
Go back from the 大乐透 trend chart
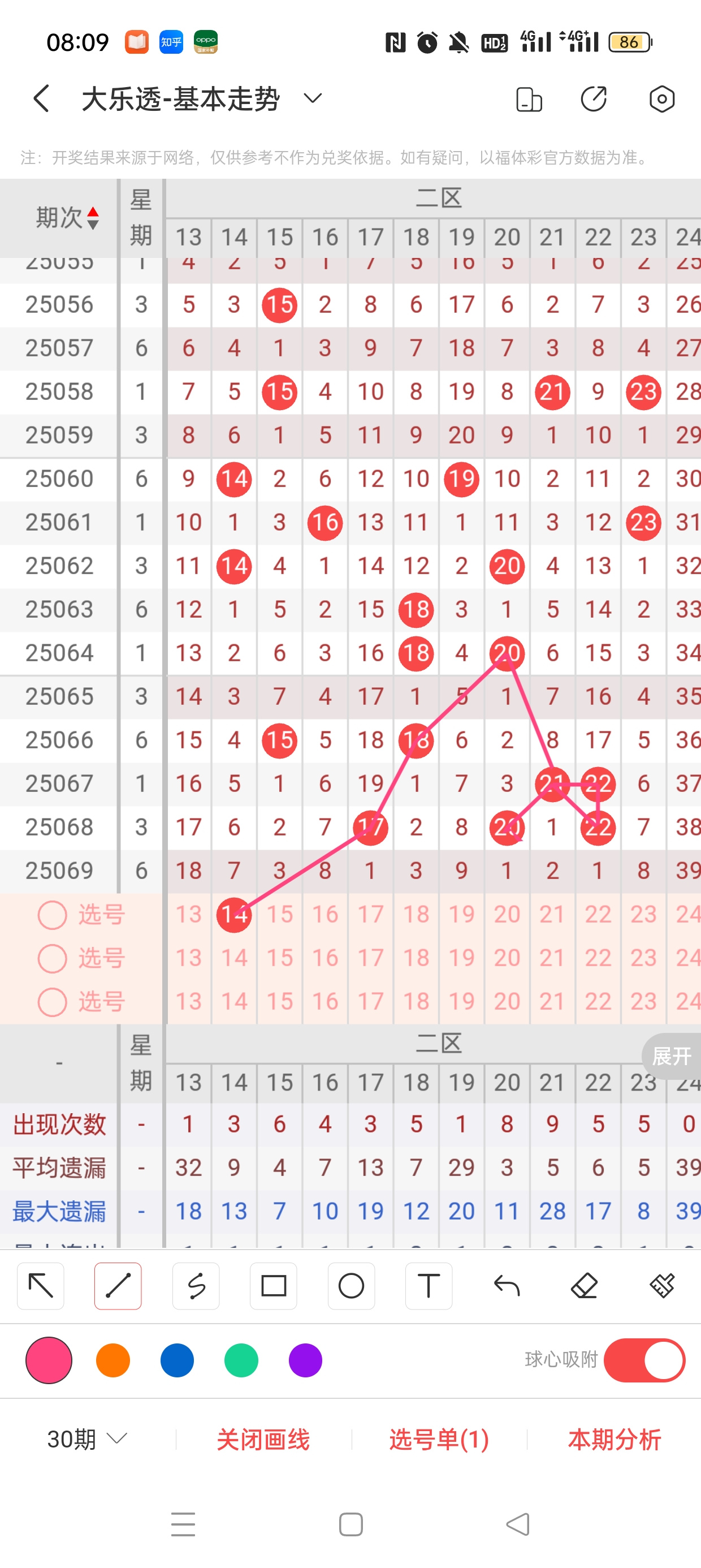[41, 98]
